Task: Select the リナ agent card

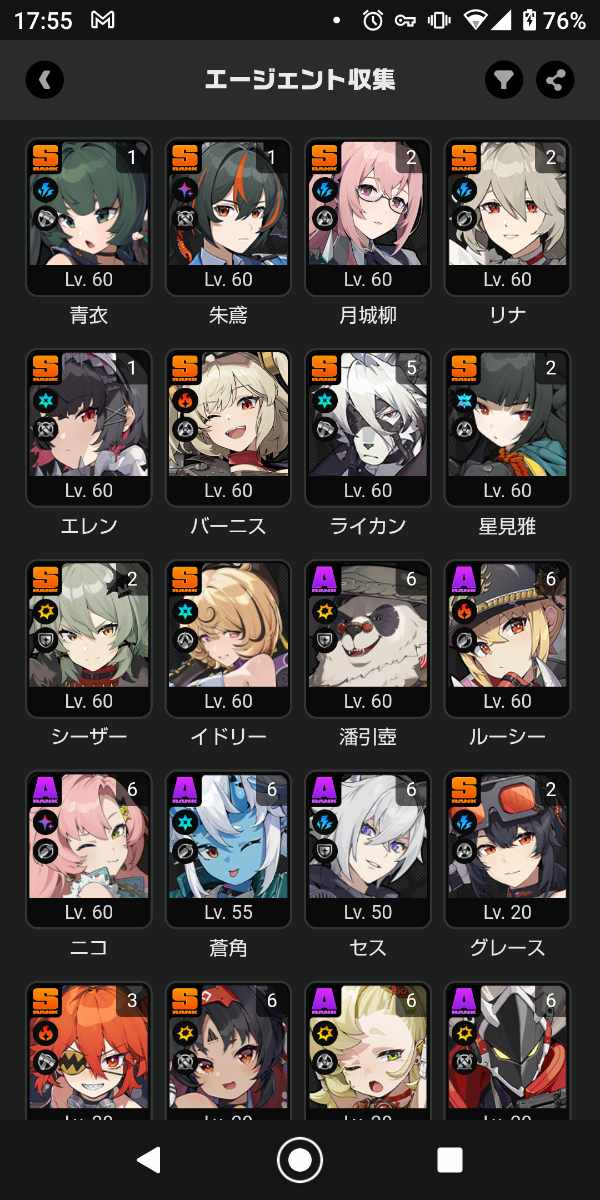Action: pyautogui.click(x=508, y=216)
